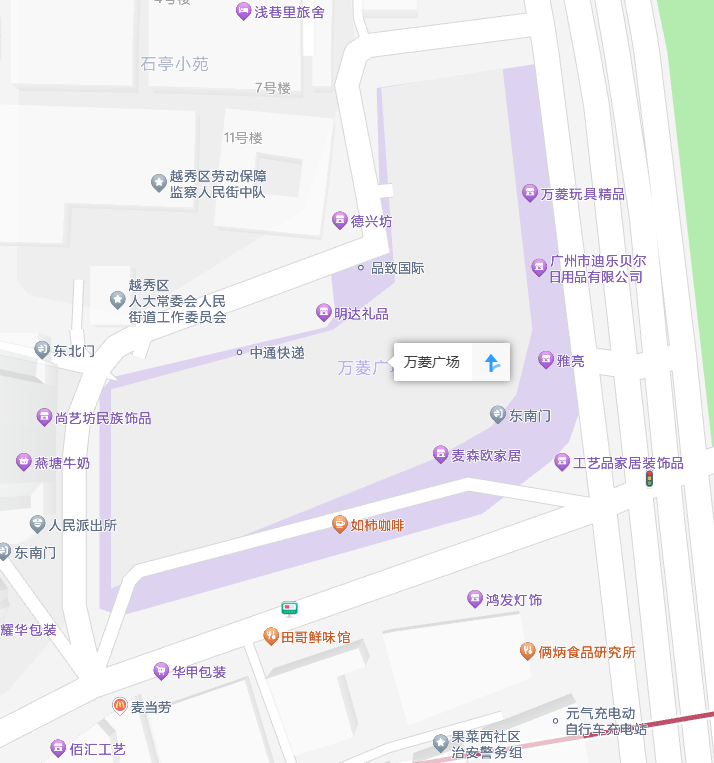This screenshot has height=763, width=714.
Task: Select the 工艺品家居装饰品 marker
Action: (562, 462)
